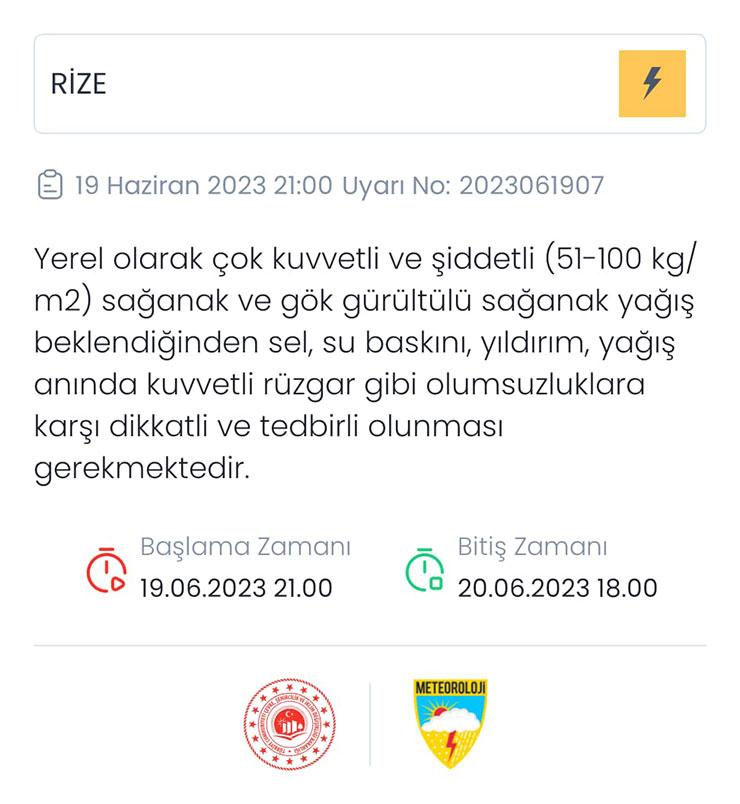Toggle the end time display
The height and width of the screenshot is (804, 740).
click(x=560, y=589)
